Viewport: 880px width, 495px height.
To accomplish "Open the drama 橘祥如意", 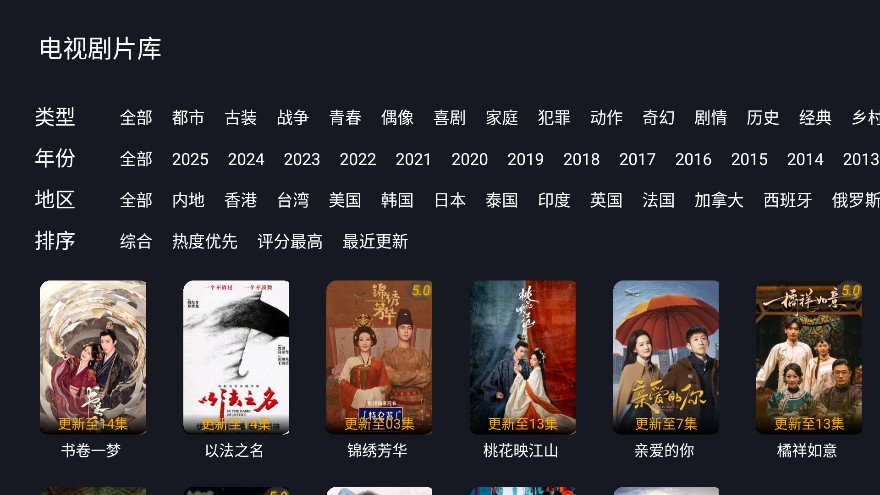I will [808, 357].
